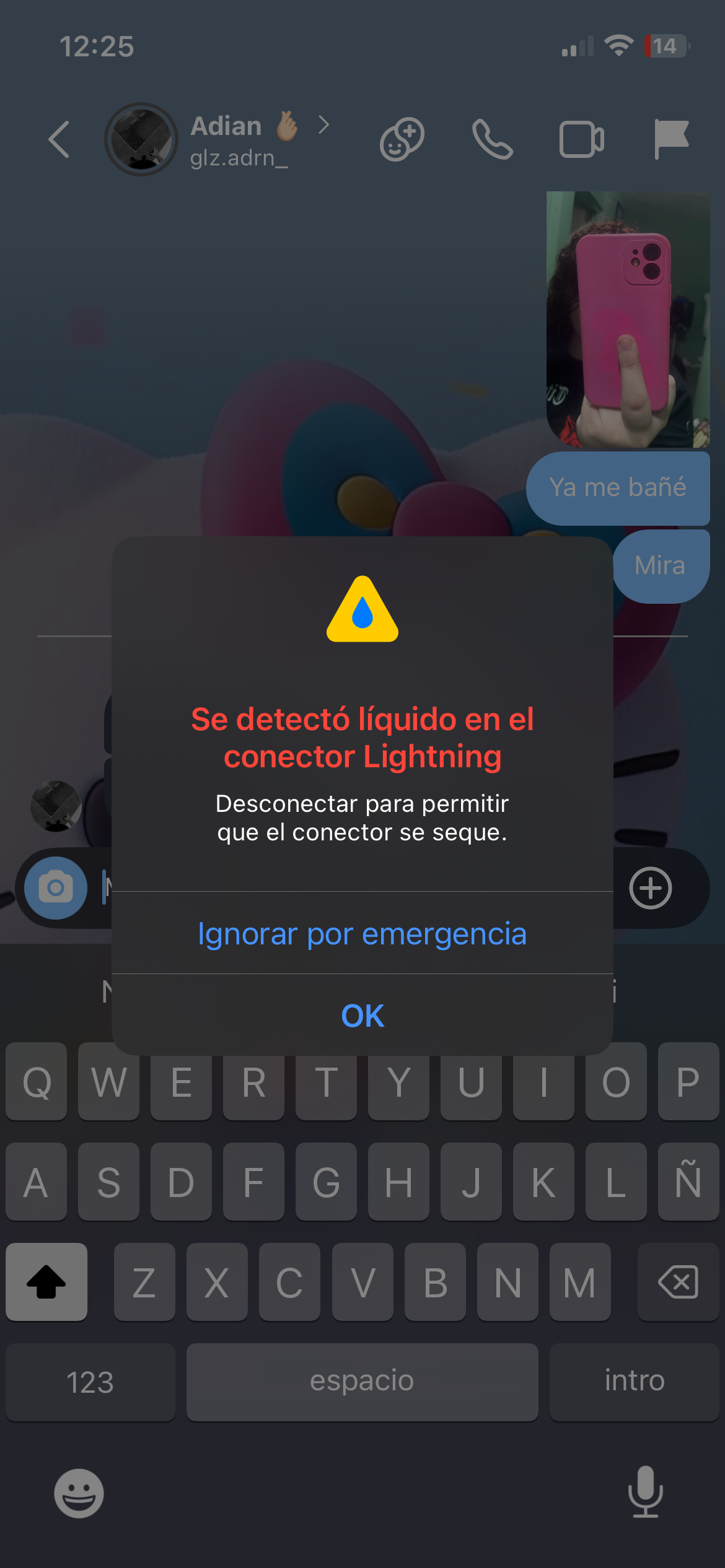Tap the flag icon in the header
The height and width of the screenshot is (1568, 725).
[671, 139]
